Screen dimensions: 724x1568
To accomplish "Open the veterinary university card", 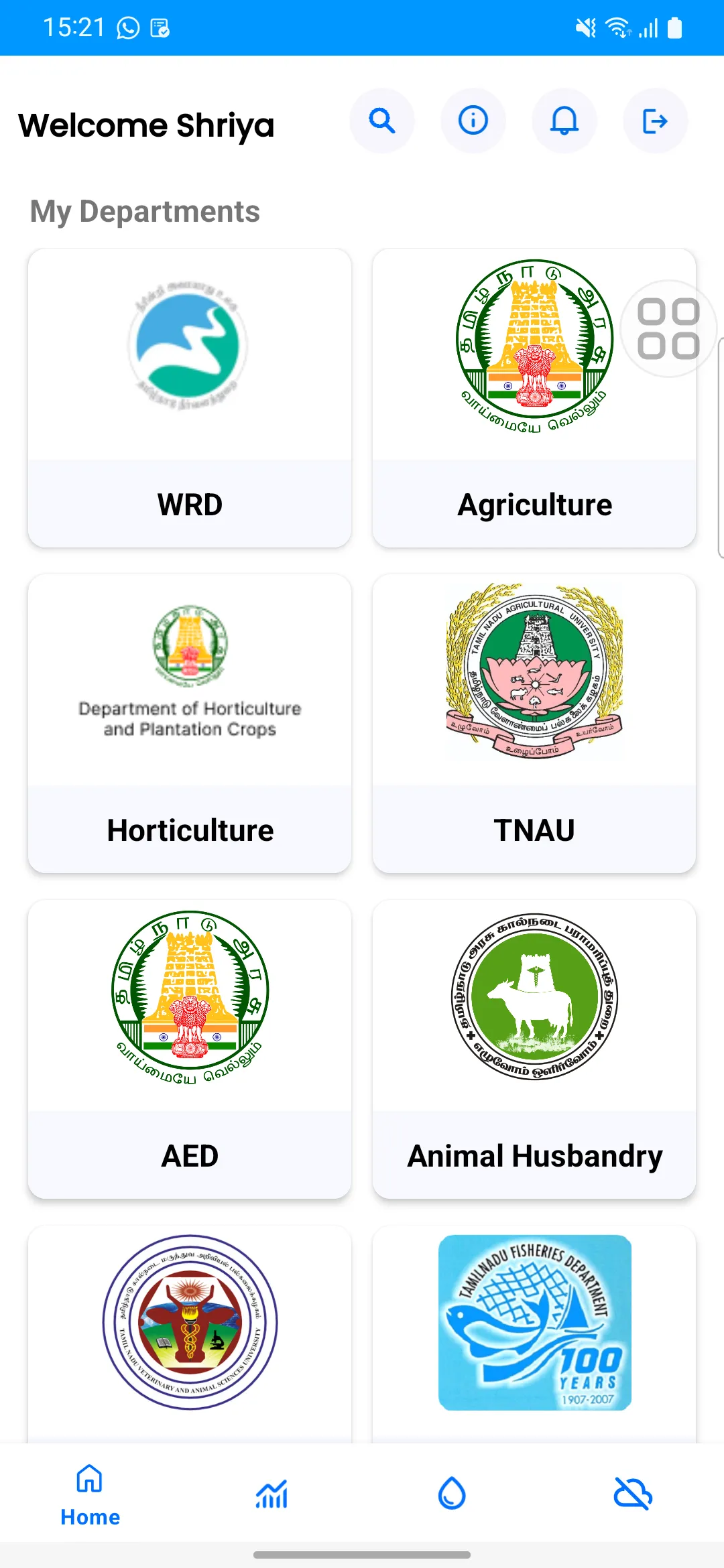I will (190, 1333).
